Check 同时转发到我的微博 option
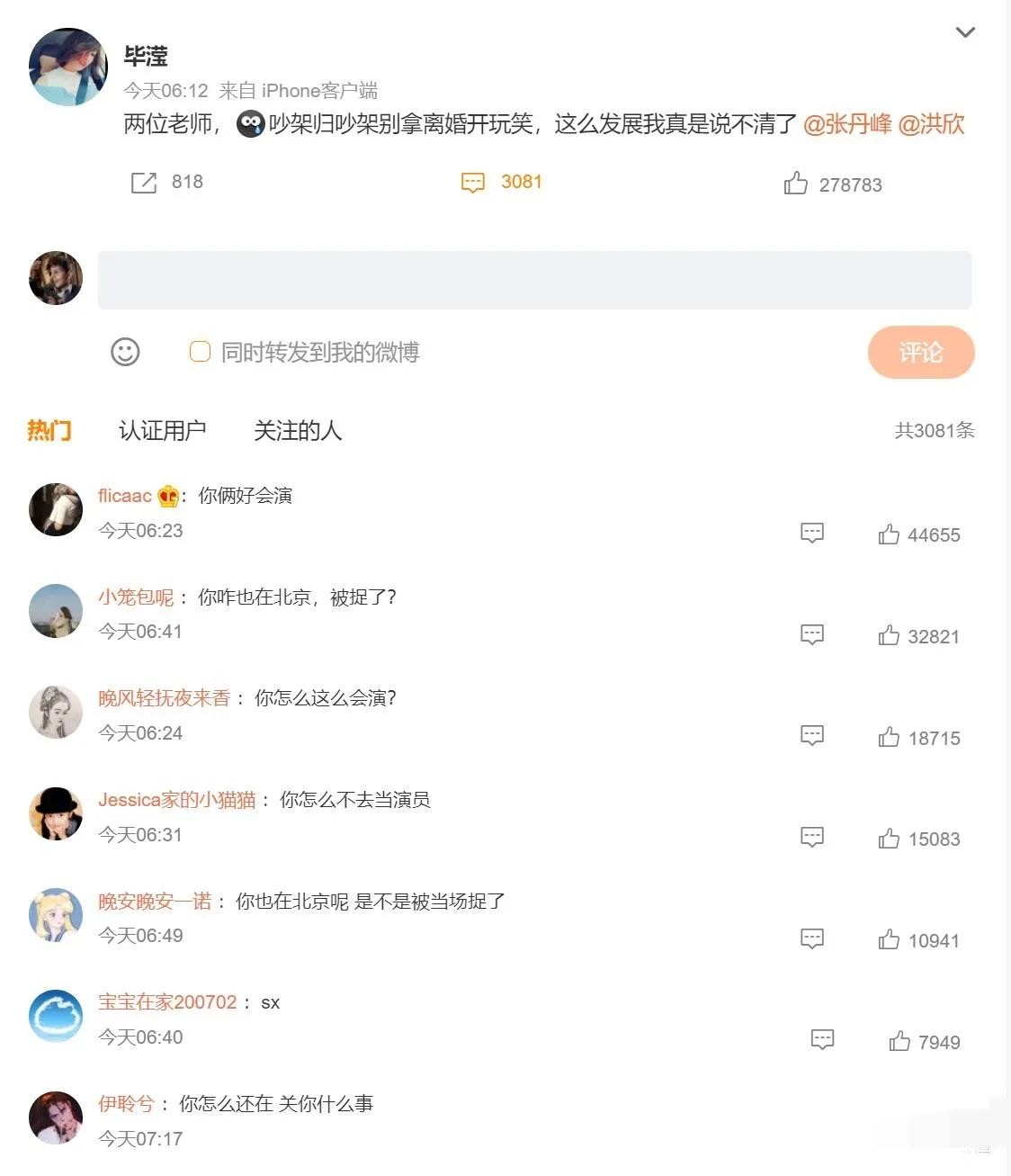 point(200,352)
